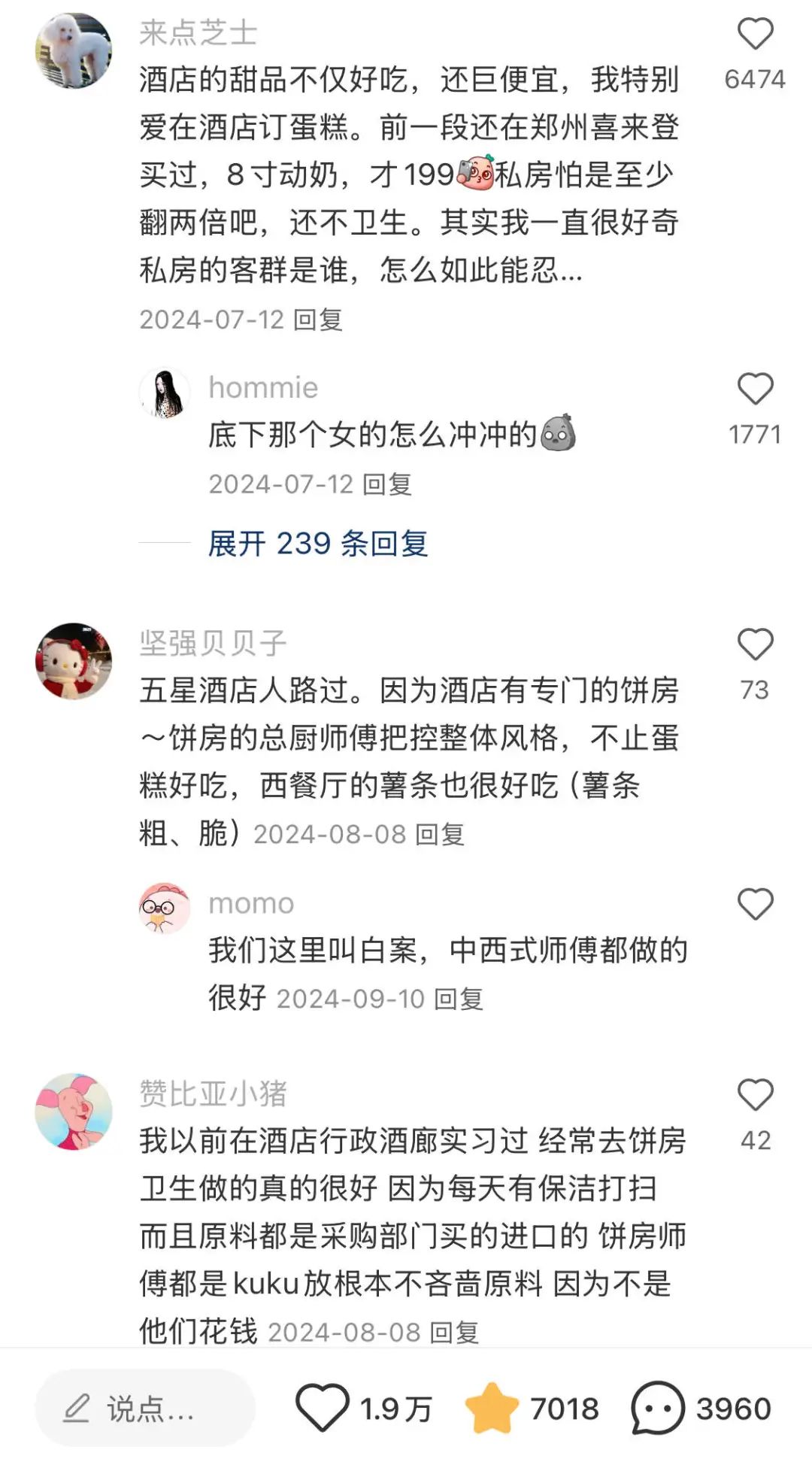The width and height of the screenshot is (812, 1480).
Task: View momo's profile avatar
Action: pyautogui.click(x=165, y=908)
